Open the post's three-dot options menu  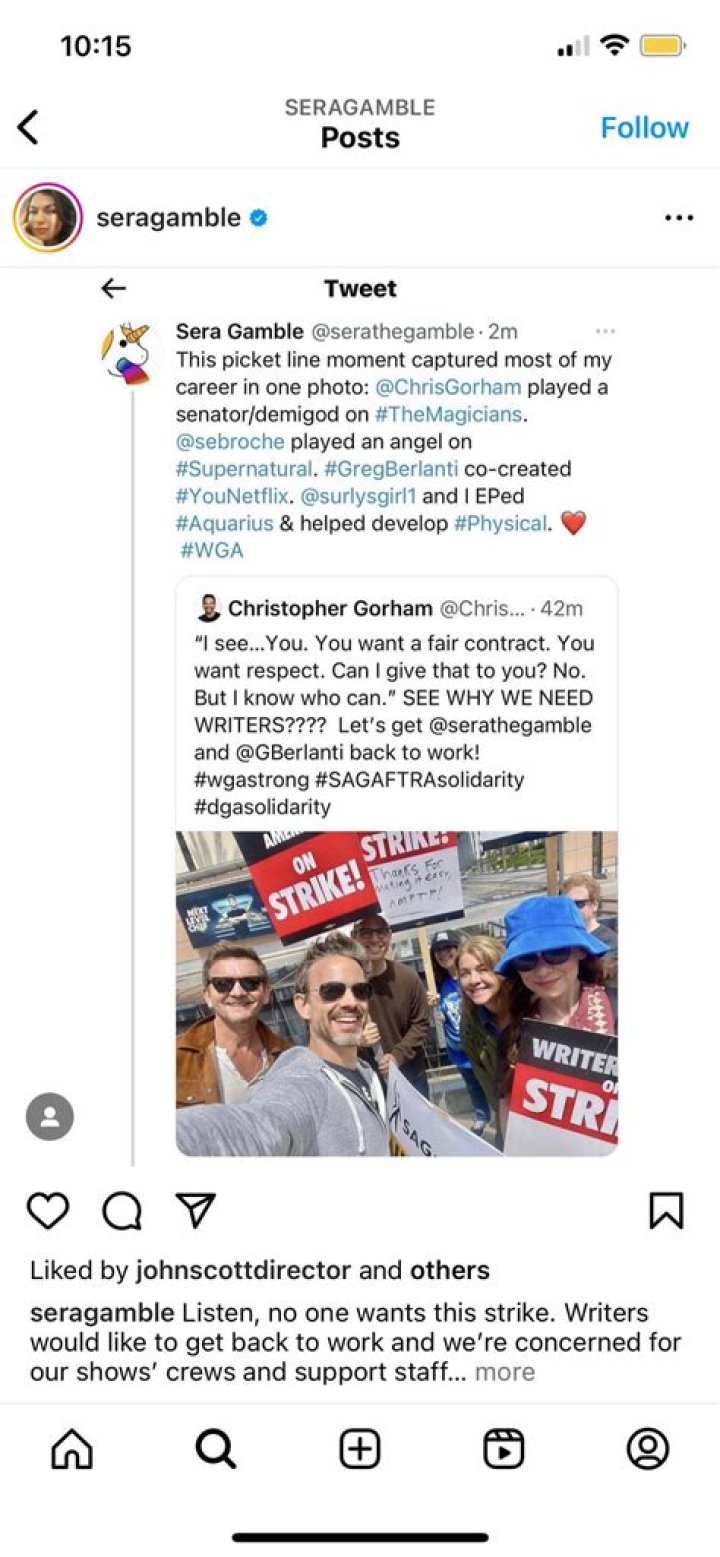pos(679,218)
